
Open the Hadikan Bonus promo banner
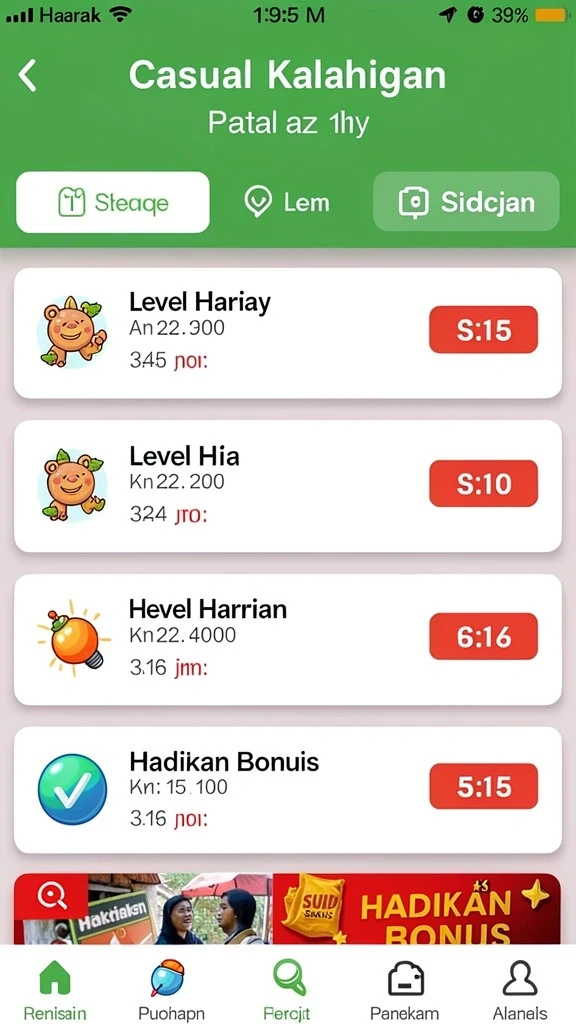(x=287, y=909)
